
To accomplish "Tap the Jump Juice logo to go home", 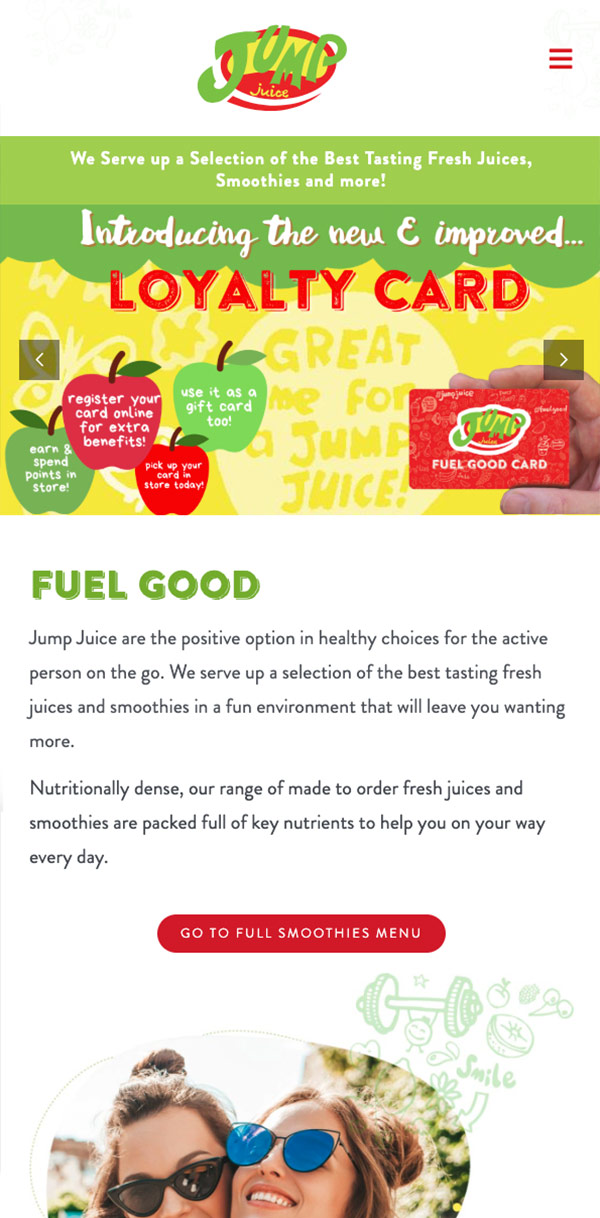I will [272, 67].
